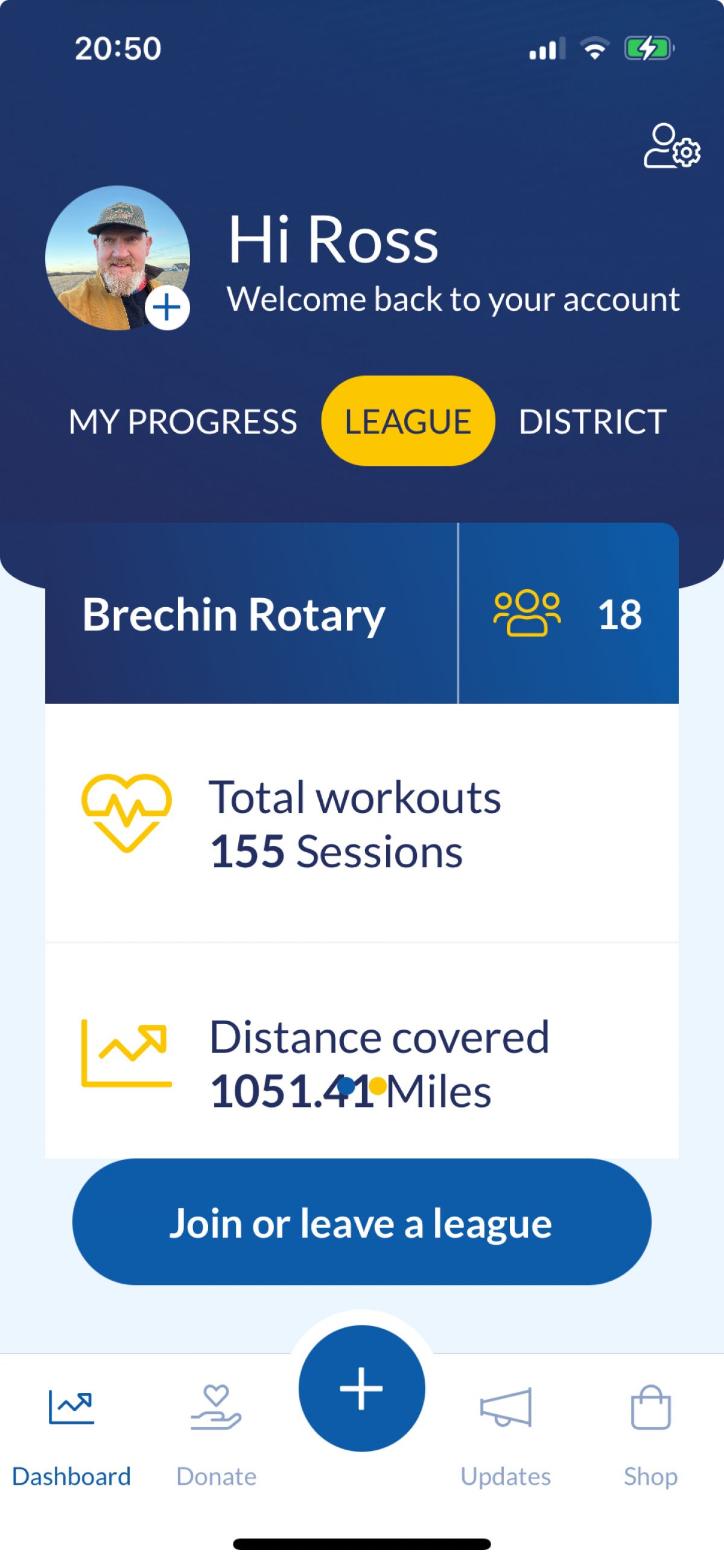The width and height of the screenshot is (724, 1568).
Task: Switch to the District tab
Action: pos(592,421)
